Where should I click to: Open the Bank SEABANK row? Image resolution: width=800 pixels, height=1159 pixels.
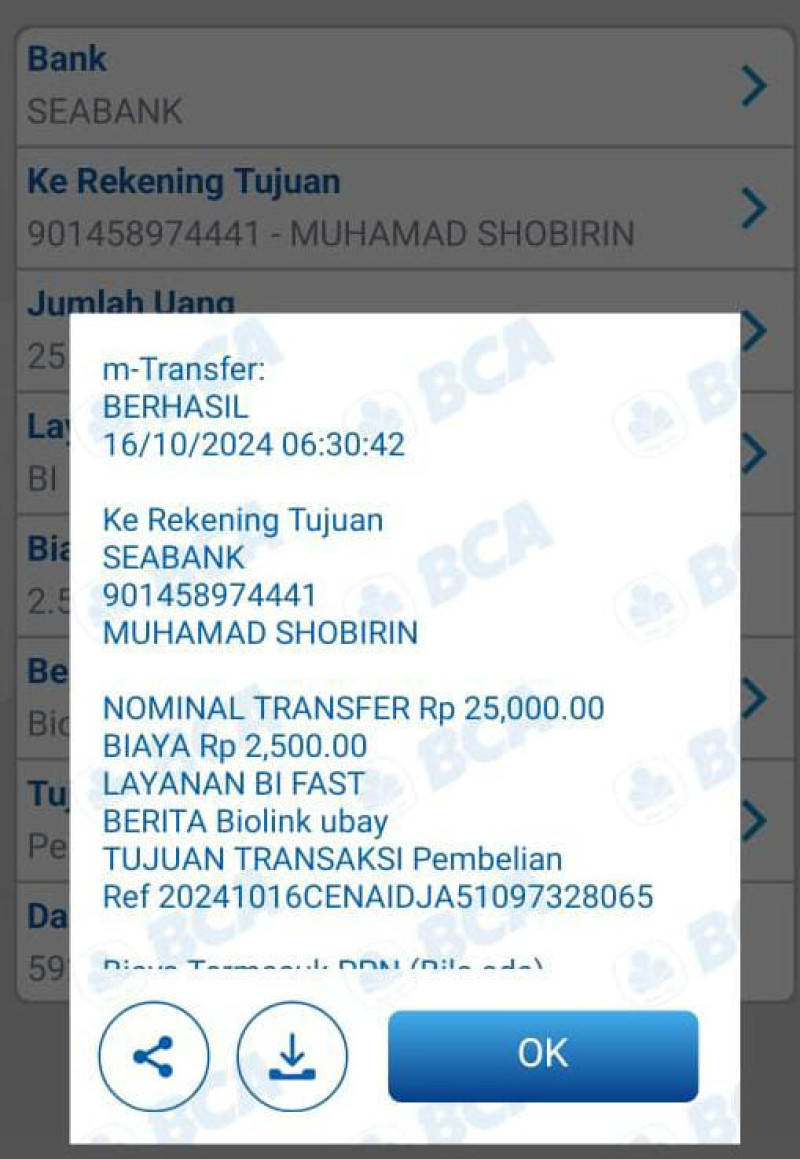coord(400,87)
